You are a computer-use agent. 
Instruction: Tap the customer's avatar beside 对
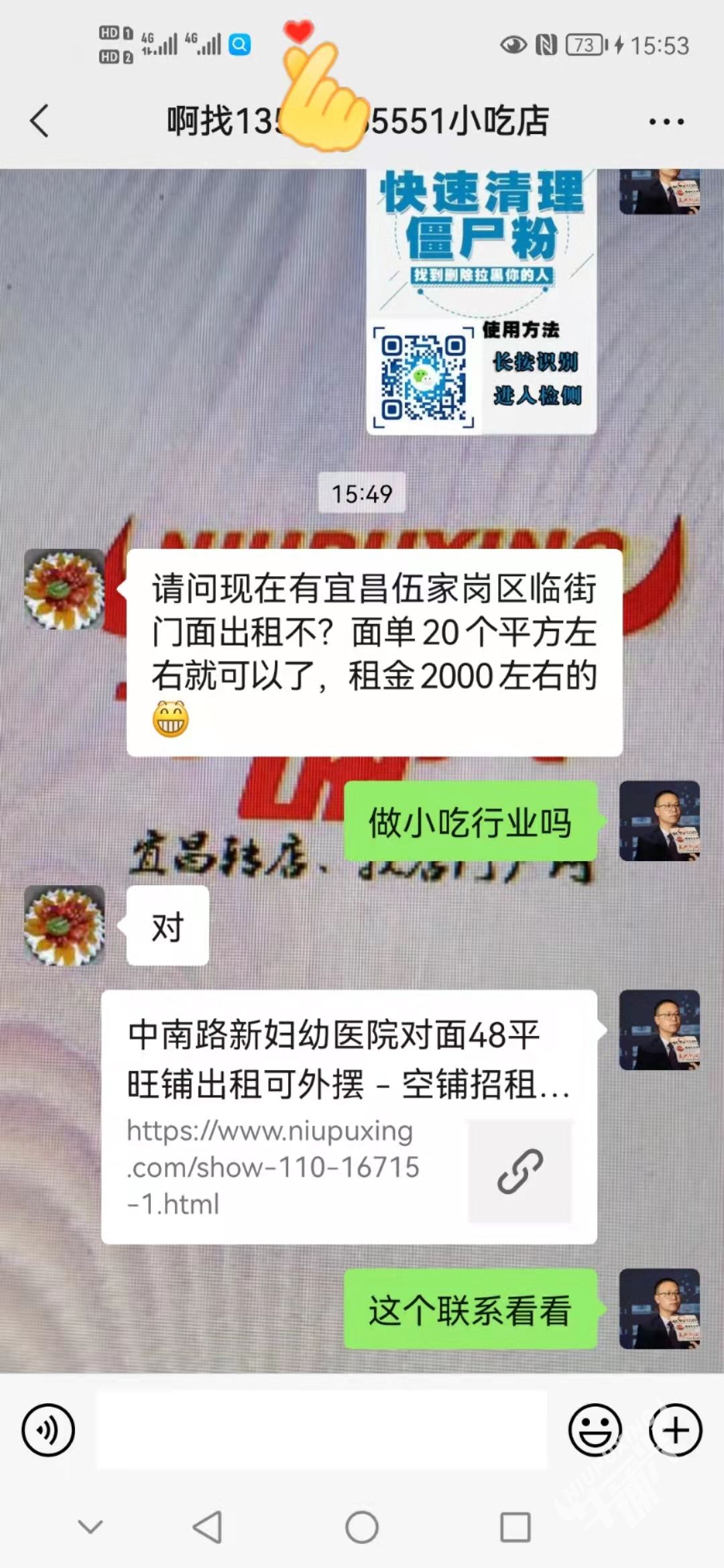[64, 925]
